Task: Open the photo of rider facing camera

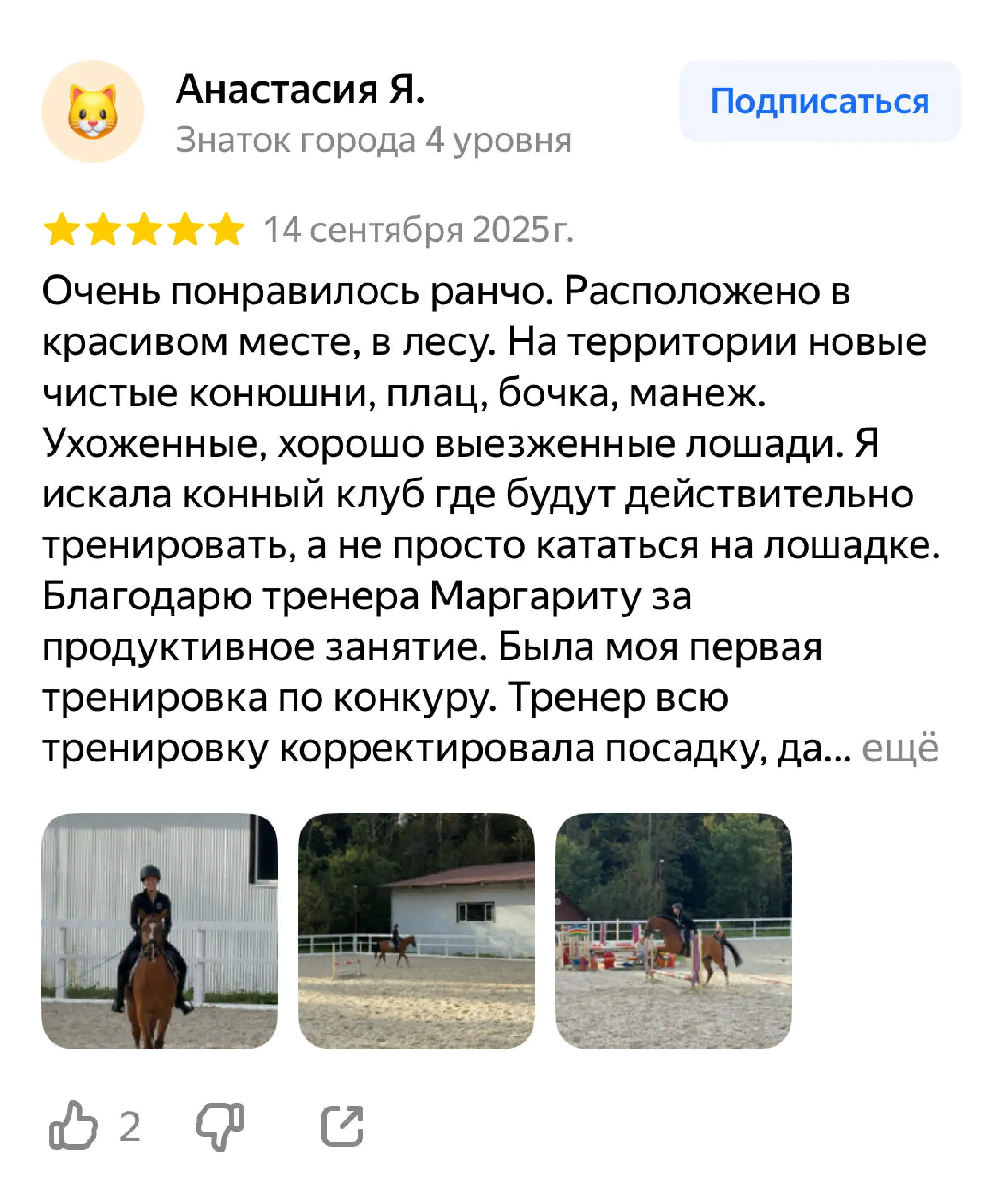Action: [160, 931]
